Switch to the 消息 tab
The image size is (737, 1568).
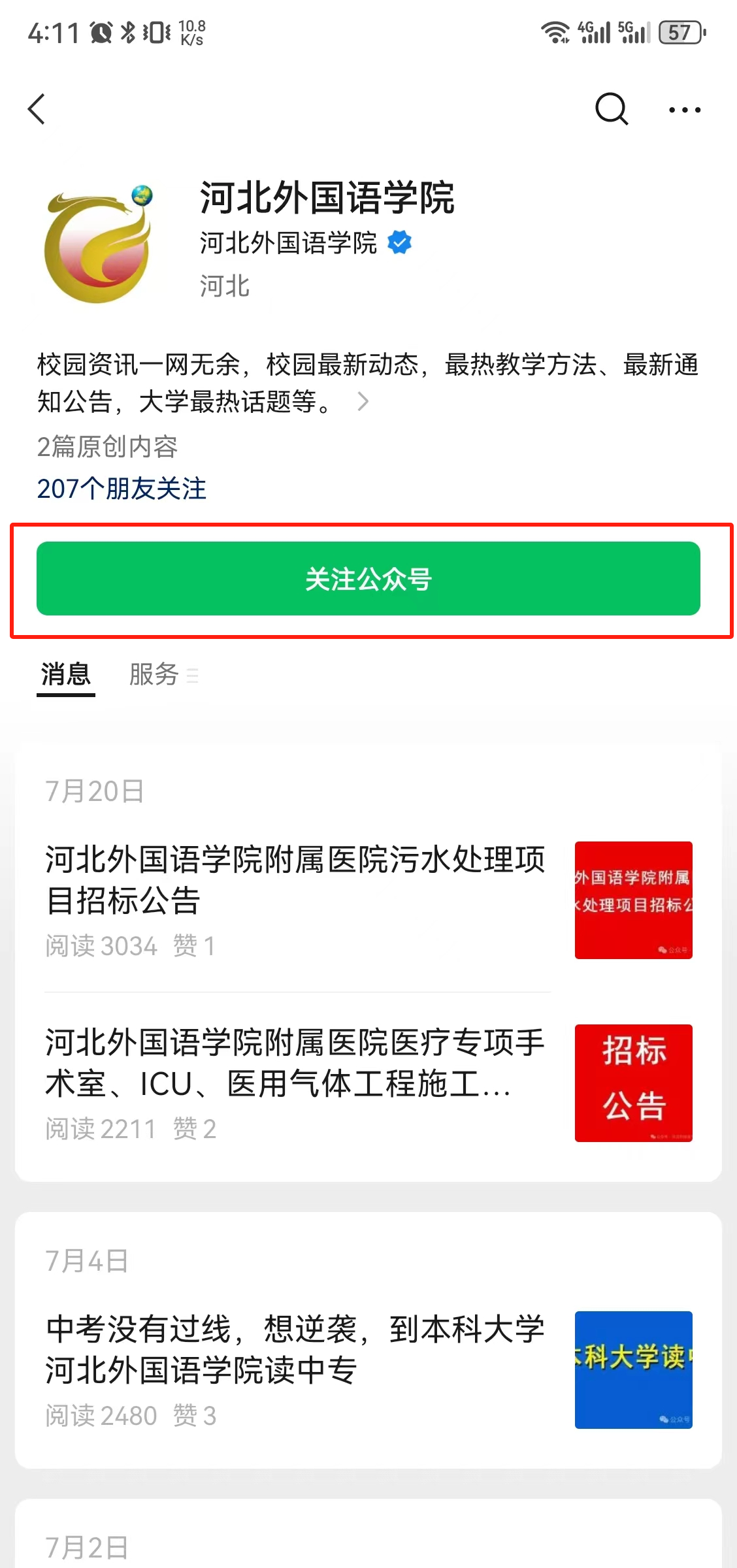point(65,674)
